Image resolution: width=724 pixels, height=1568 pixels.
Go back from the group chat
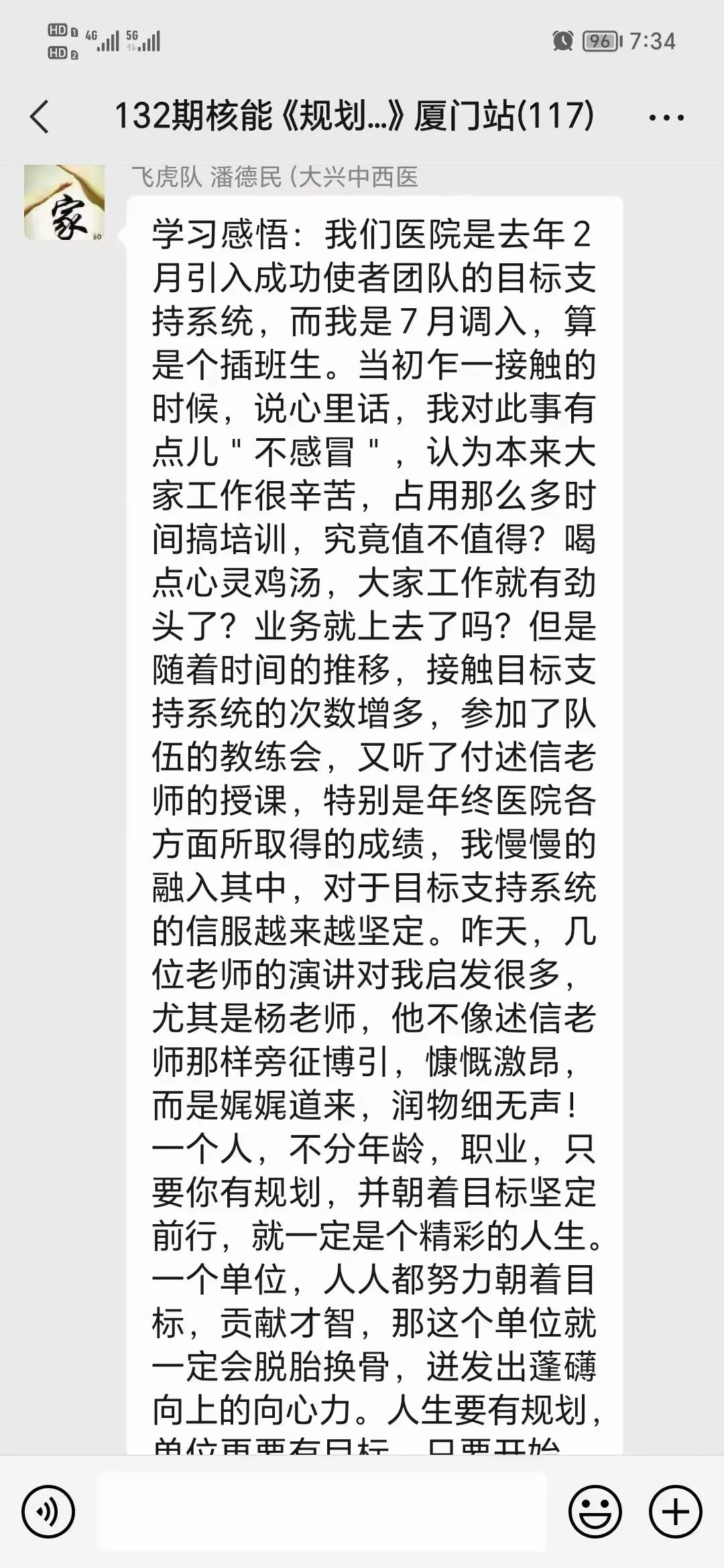click(x=40, y=117)
